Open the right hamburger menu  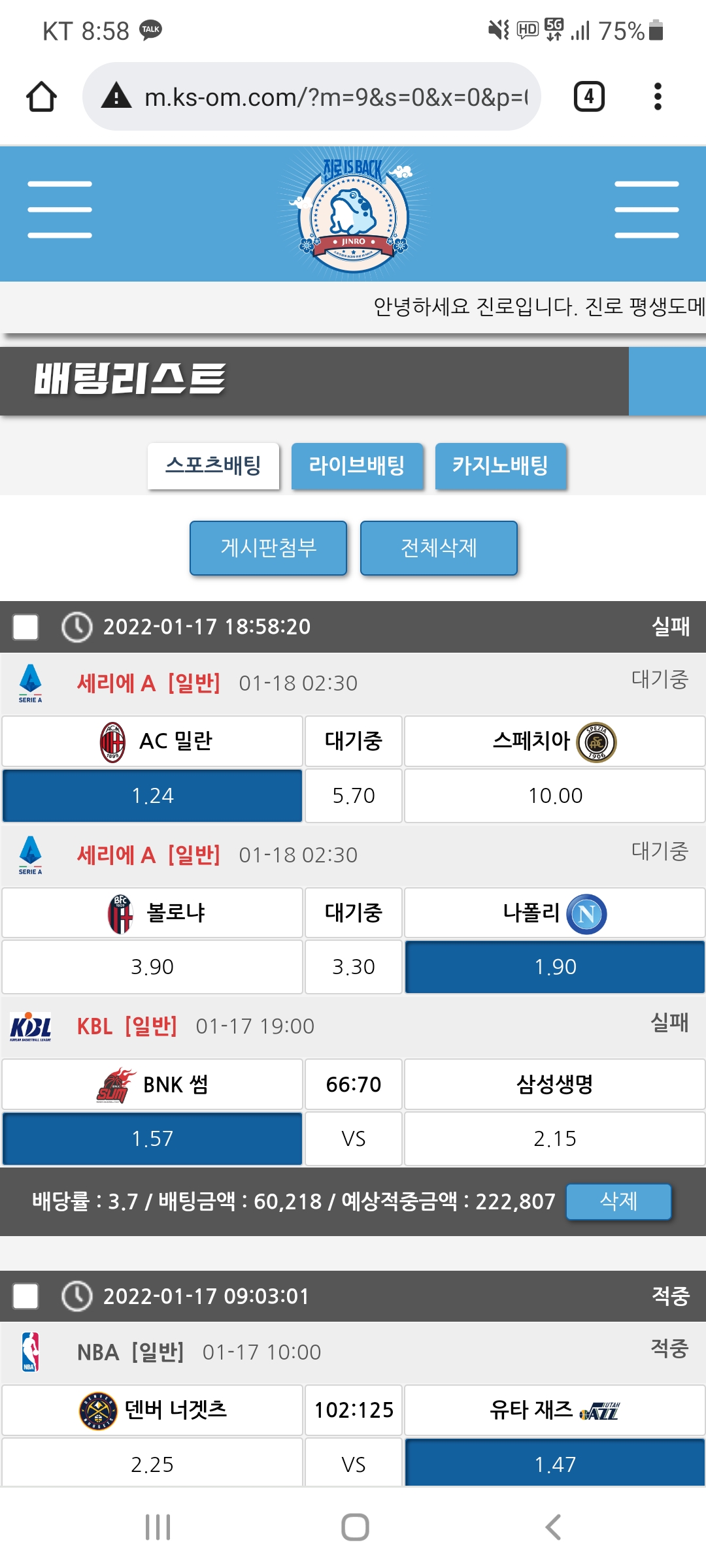coord(646,210)
